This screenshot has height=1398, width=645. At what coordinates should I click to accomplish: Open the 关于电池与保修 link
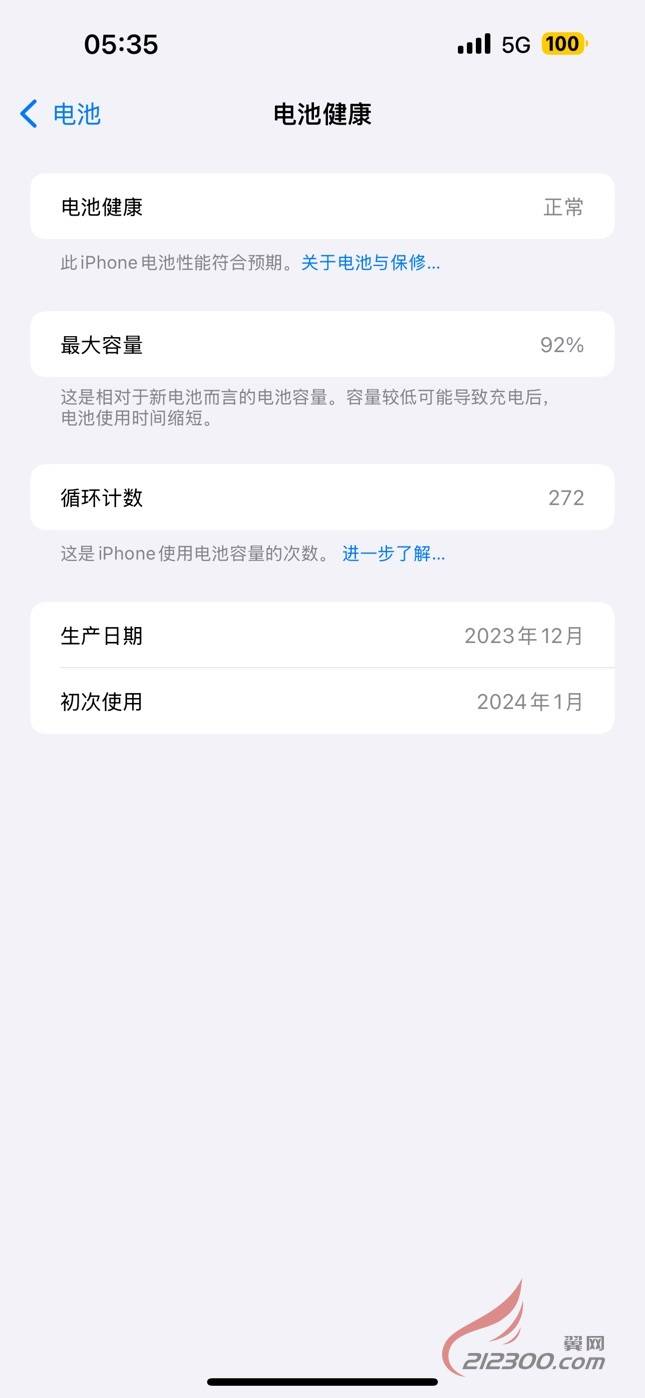(371, 263)
